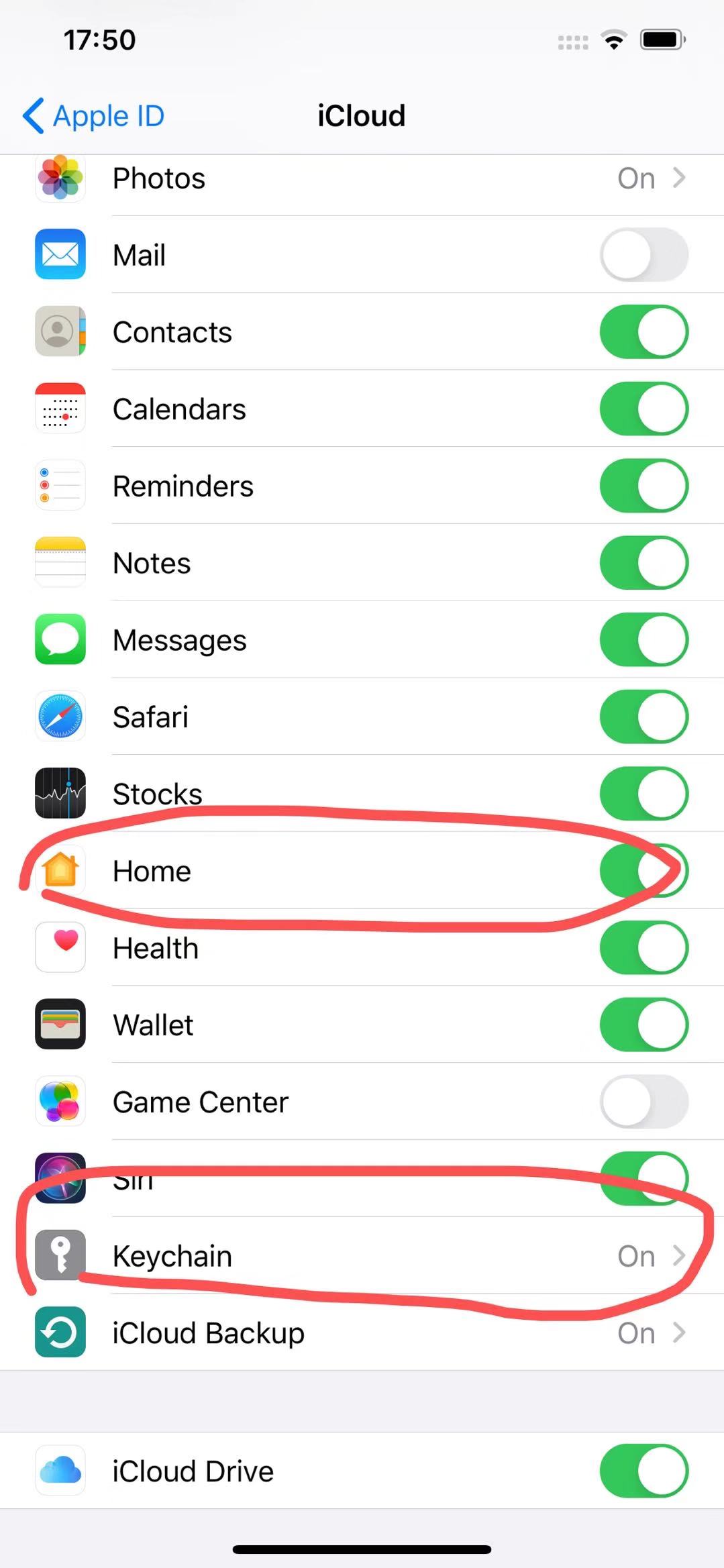724x1568 pixels.
Task: Turn off Contacts syncing
Action: (643, 332)
